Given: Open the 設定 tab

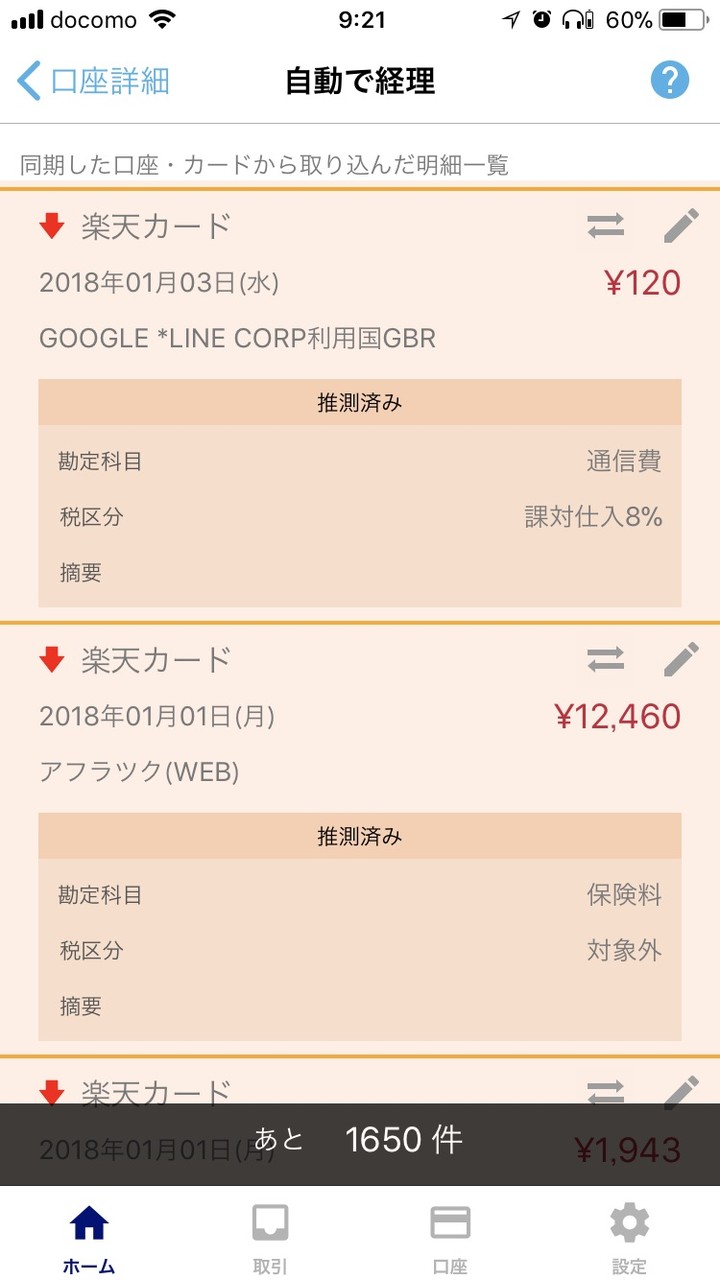Looking at the screenshot, I should [x=630, y=1237].
